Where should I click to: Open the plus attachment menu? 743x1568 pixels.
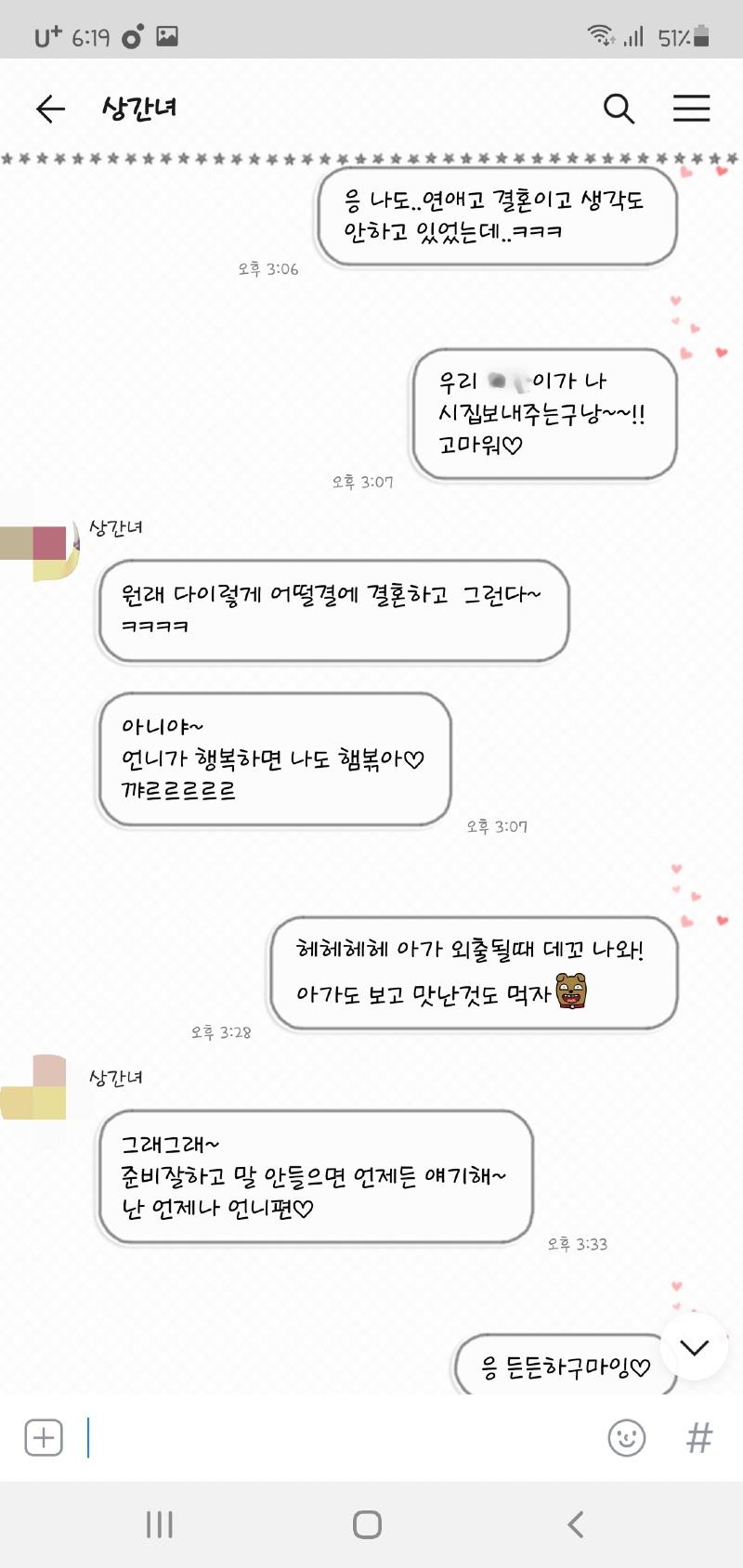pyautogui.click(x=44, y=1437)
